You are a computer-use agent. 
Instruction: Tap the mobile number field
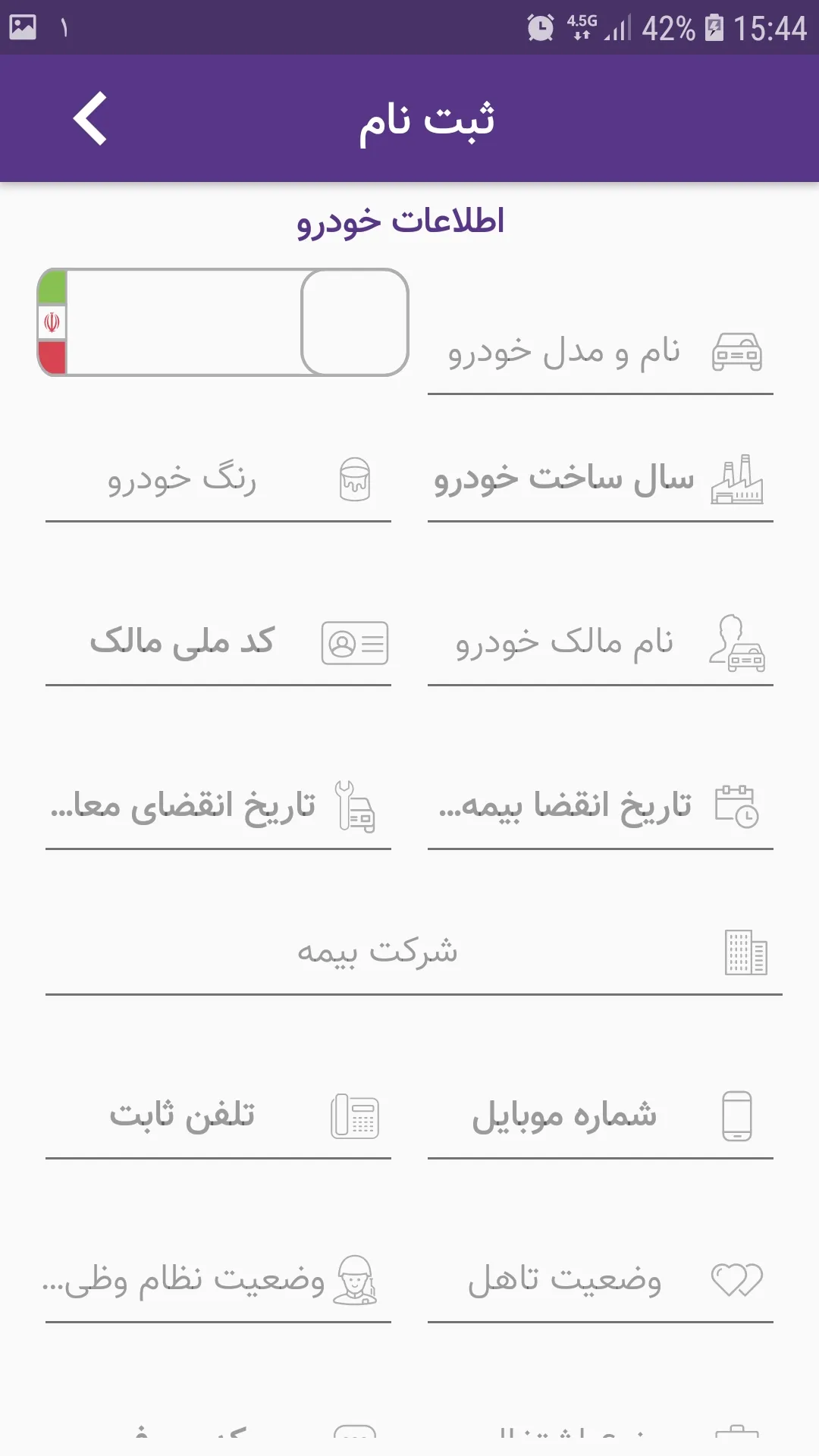pos(565,1116)
